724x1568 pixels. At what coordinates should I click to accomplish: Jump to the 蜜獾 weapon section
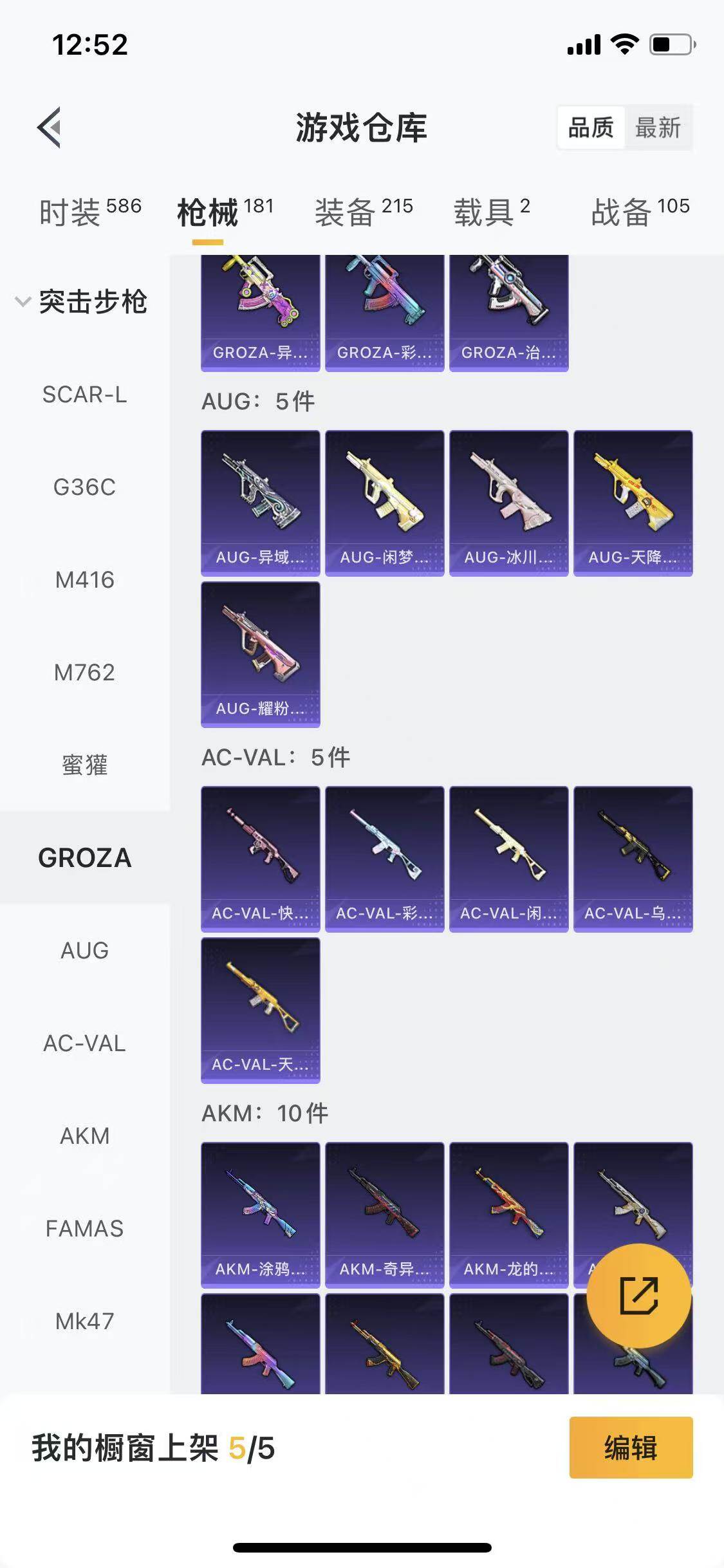(84, 765)
